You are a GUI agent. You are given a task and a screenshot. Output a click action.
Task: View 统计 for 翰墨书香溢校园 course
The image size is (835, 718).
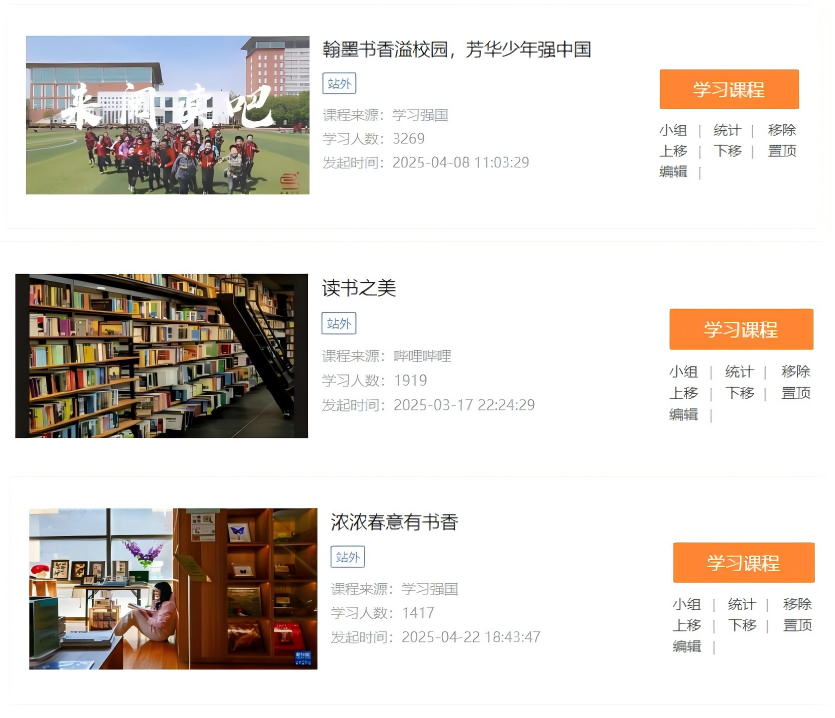pyautogui.click(x=727, y=130)
